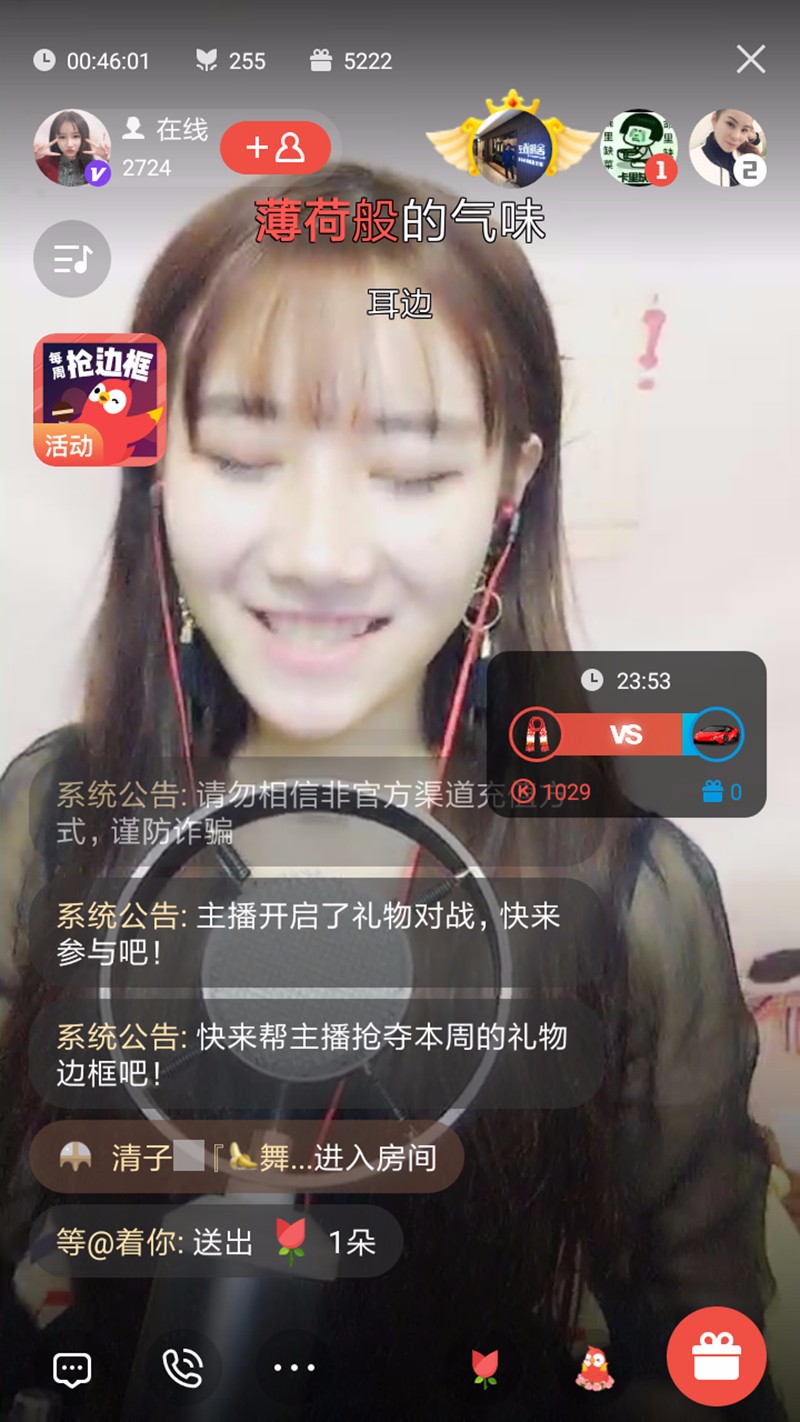Start a voice call connection
Viewport: 800px width, 1422px height.
tap(183, 1368)
